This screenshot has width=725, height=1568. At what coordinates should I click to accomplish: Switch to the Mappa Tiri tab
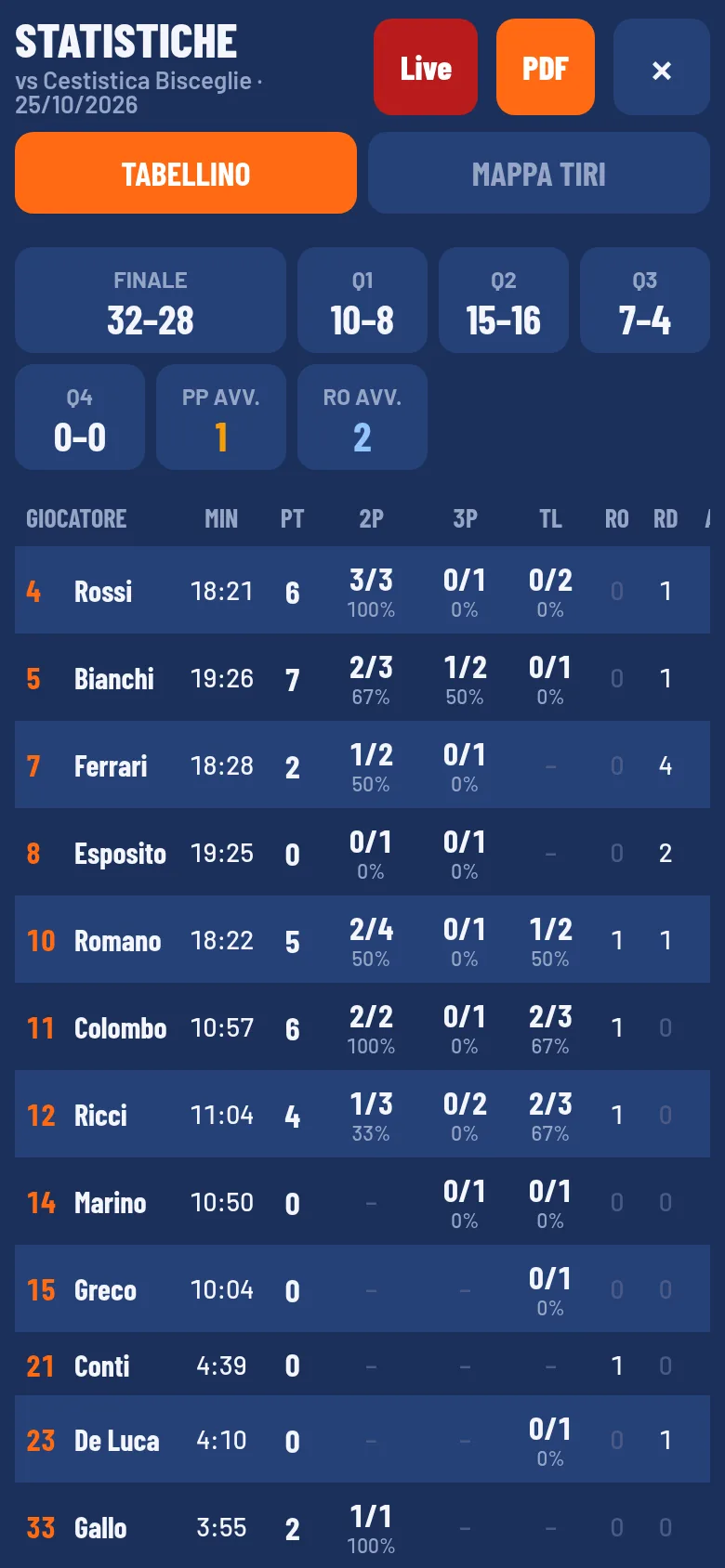(x=539, y=173)
